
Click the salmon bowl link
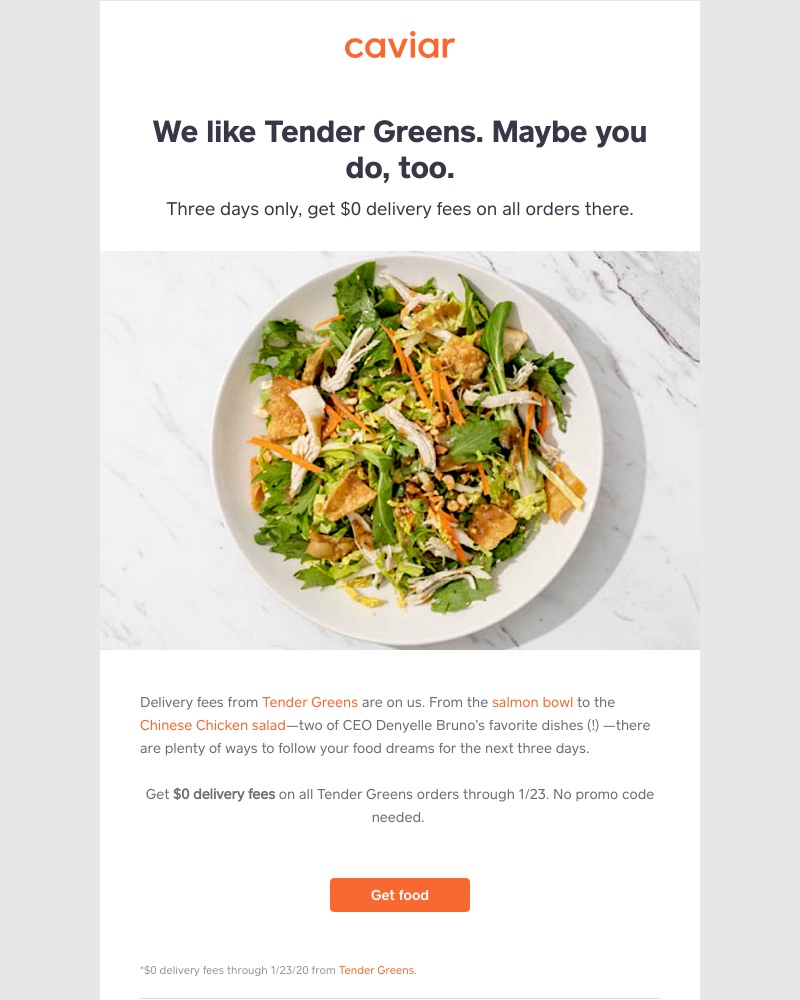coord(533,702)
